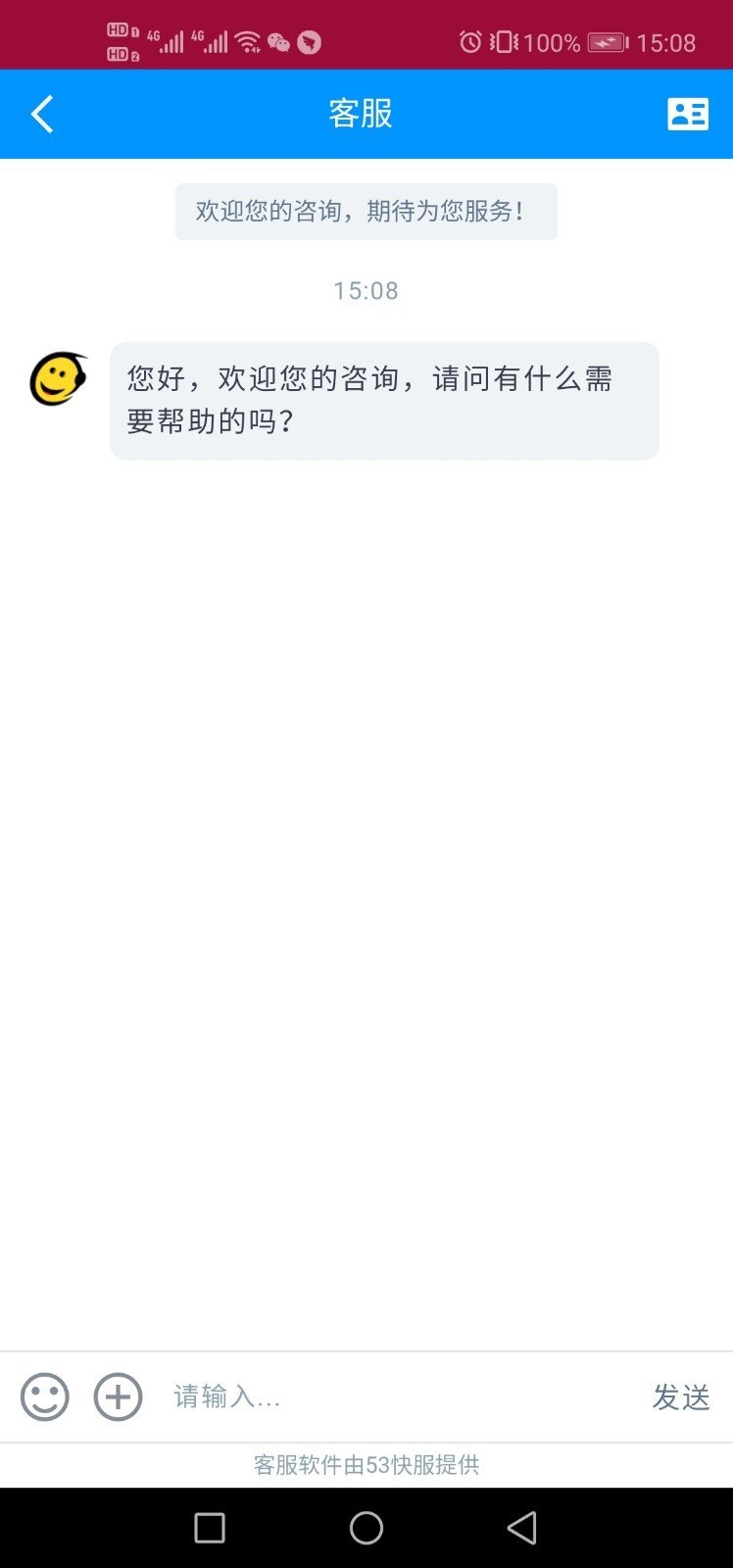Tap the 发送 send button
The image size is (733, 1568).
click(x=681, y=1396)
